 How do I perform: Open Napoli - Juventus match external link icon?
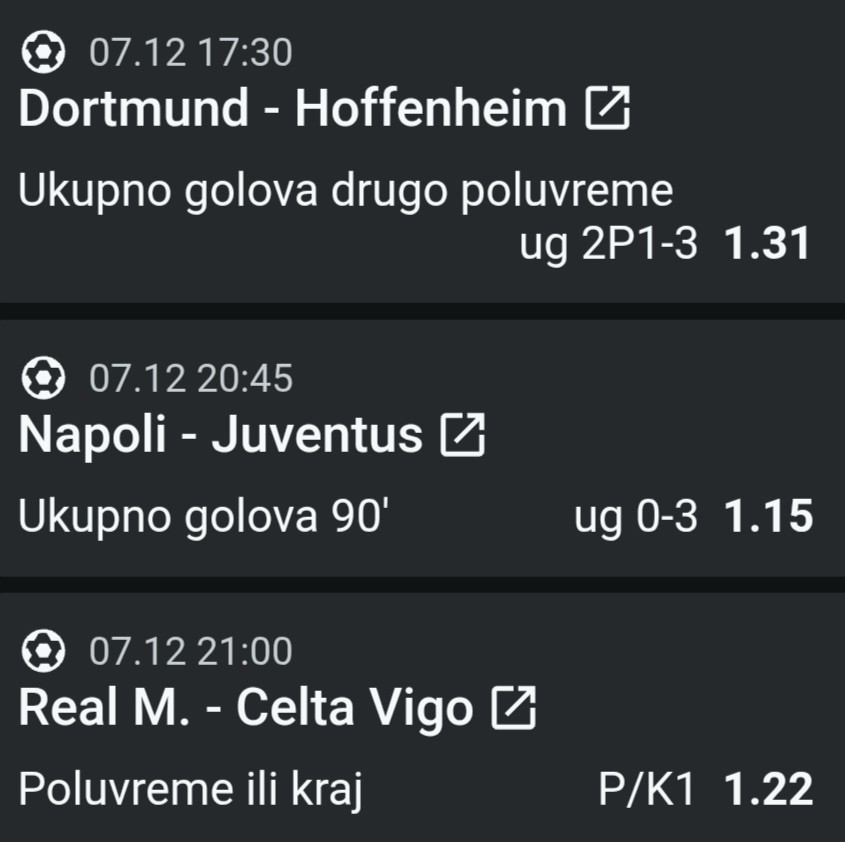point(463,435)
